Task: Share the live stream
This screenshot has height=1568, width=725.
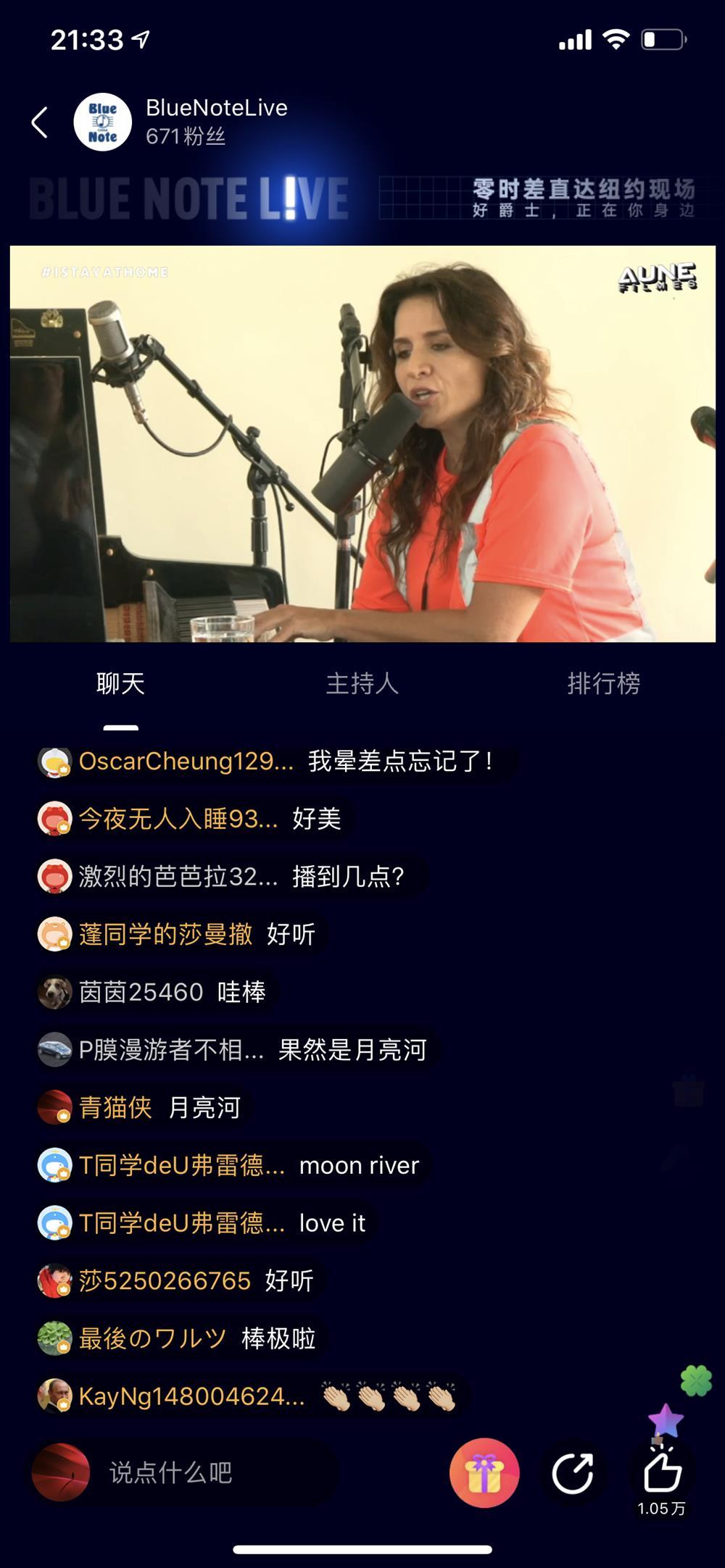Action: (x=573, y=1473)
